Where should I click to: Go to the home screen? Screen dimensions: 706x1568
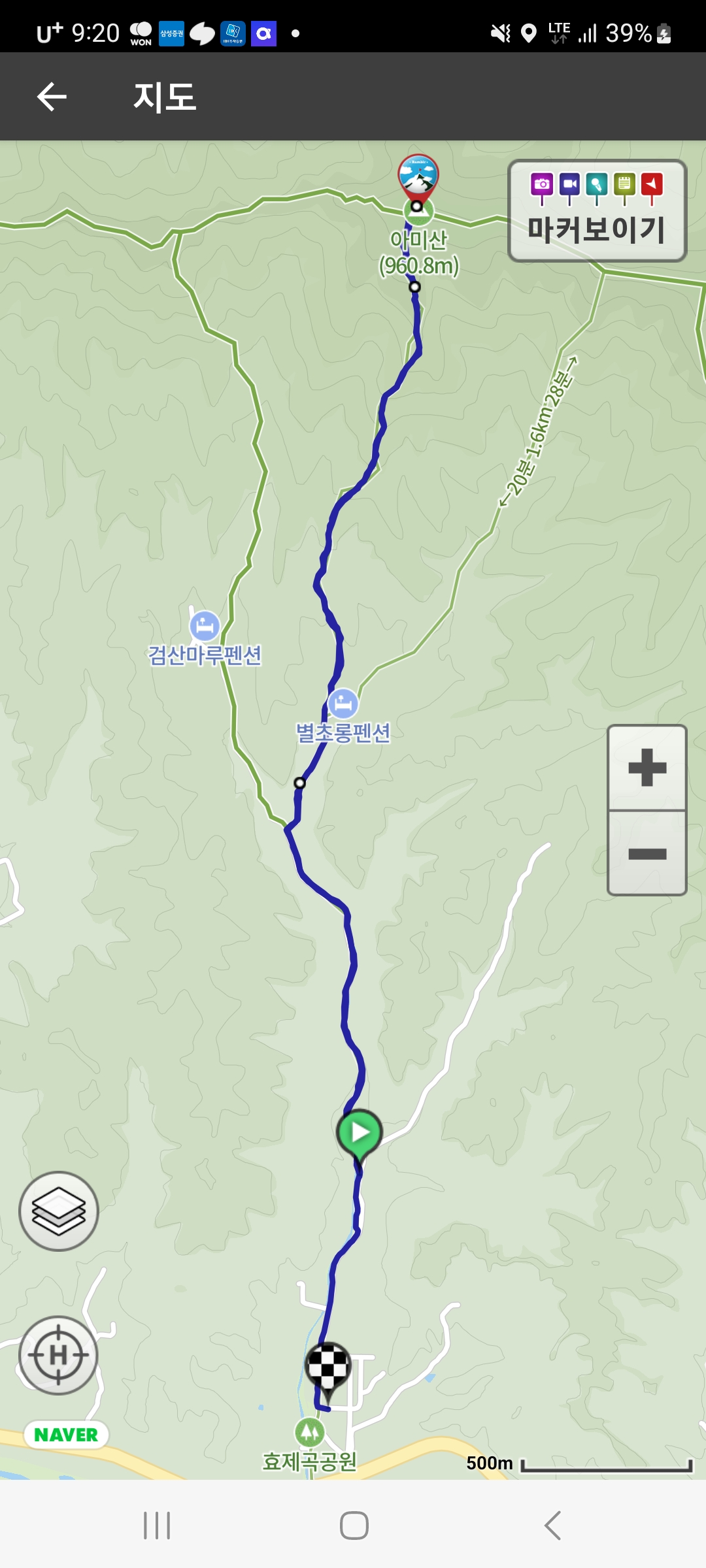[354, 1526]
